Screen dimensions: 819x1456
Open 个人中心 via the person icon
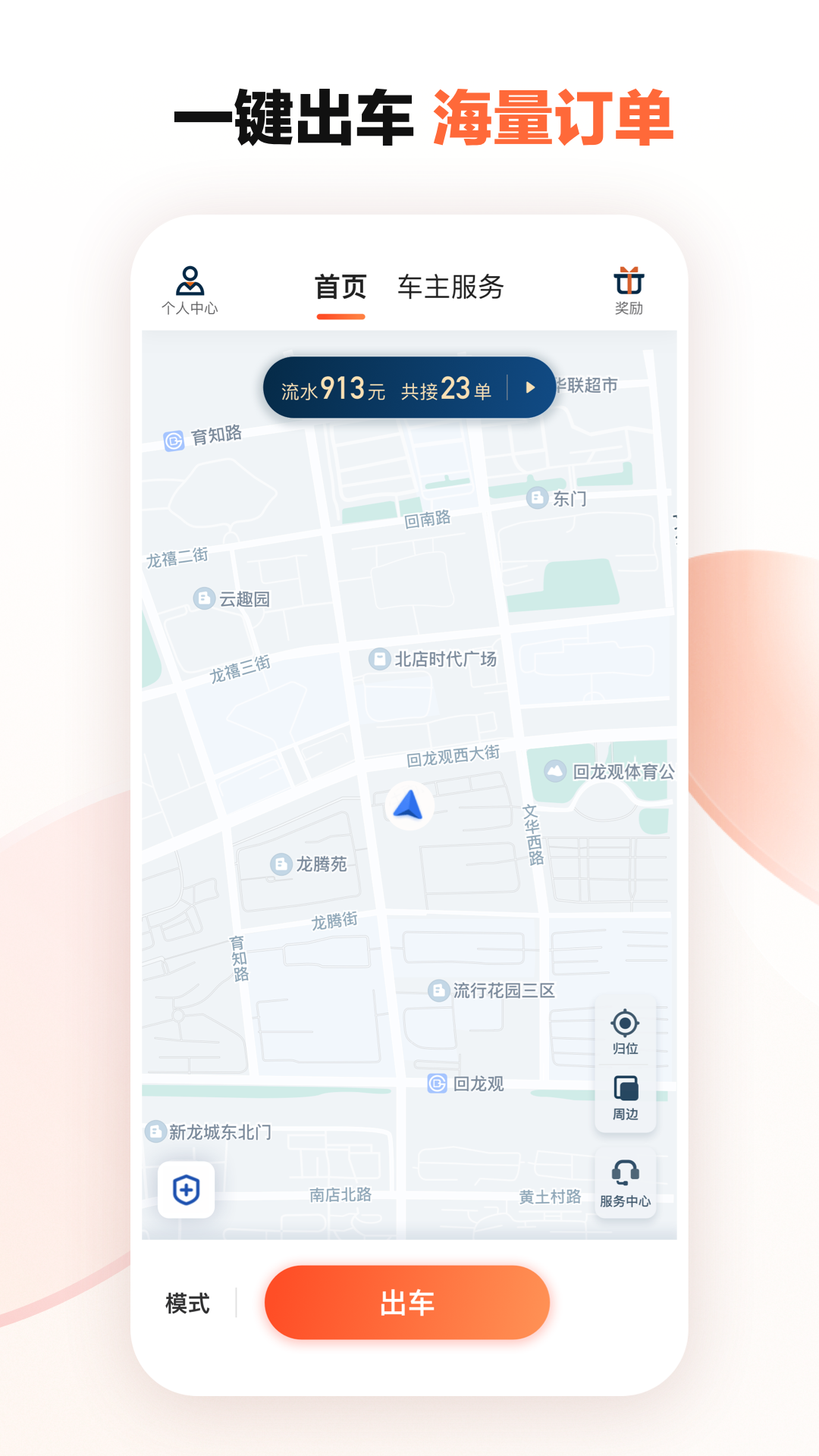click(x=189, y=283)
